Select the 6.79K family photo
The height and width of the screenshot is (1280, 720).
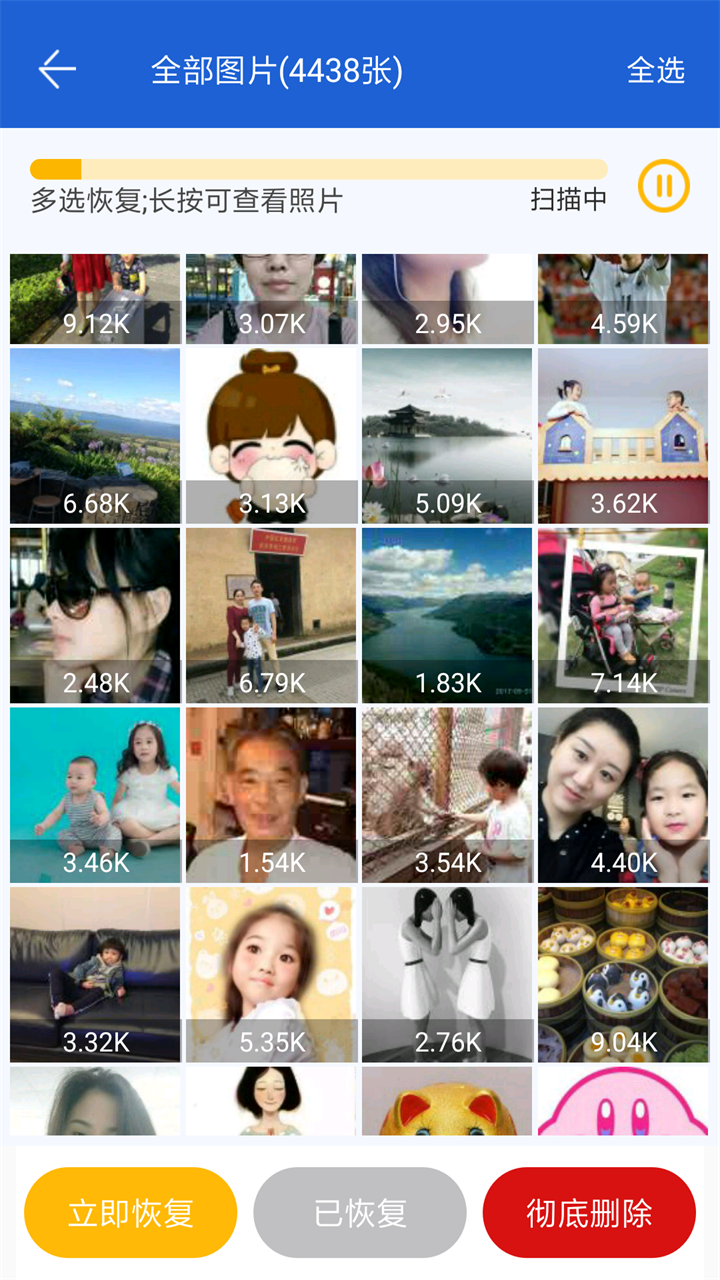click(271, 615)
